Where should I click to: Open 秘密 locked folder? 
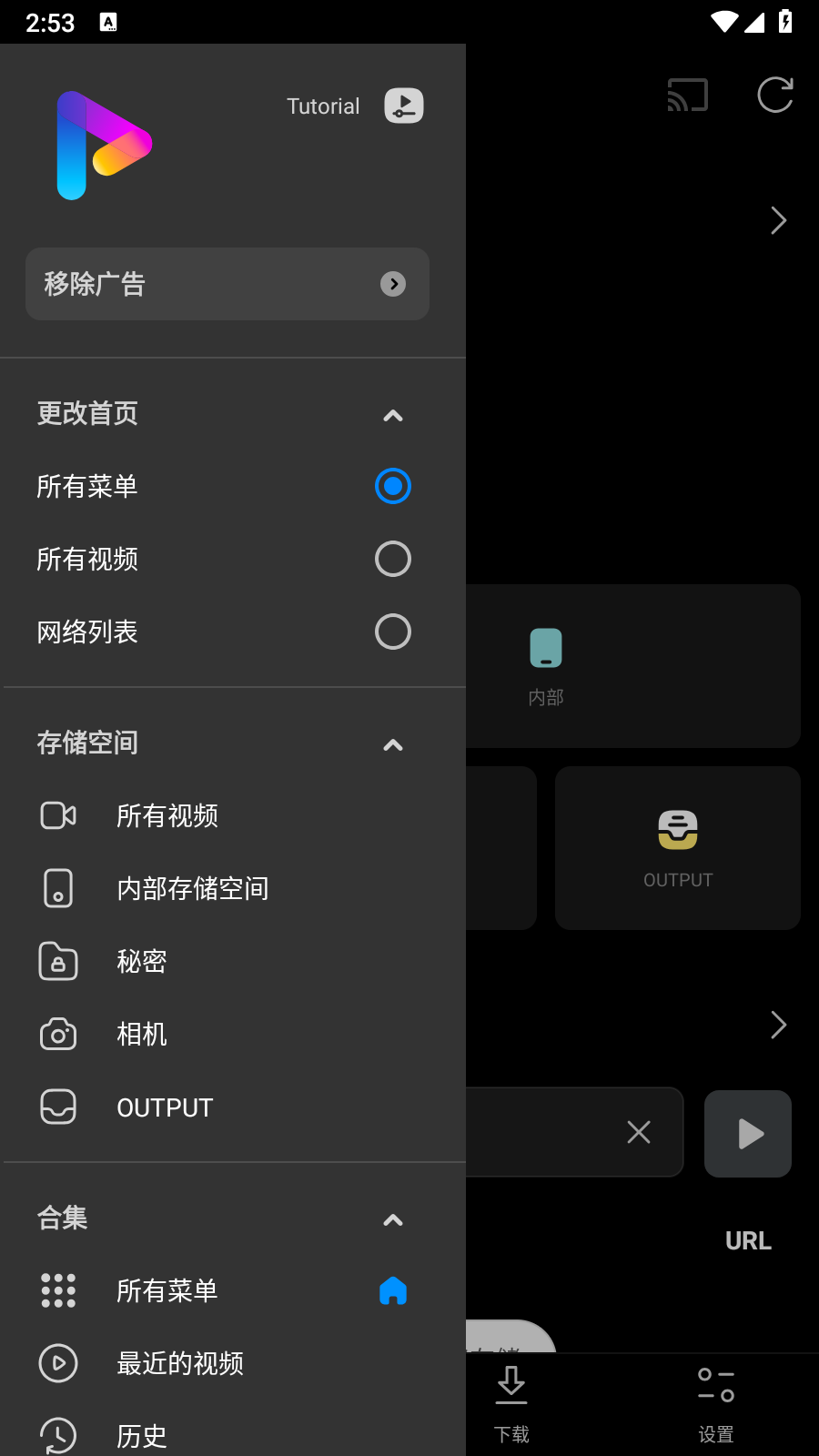pos(141,961)
